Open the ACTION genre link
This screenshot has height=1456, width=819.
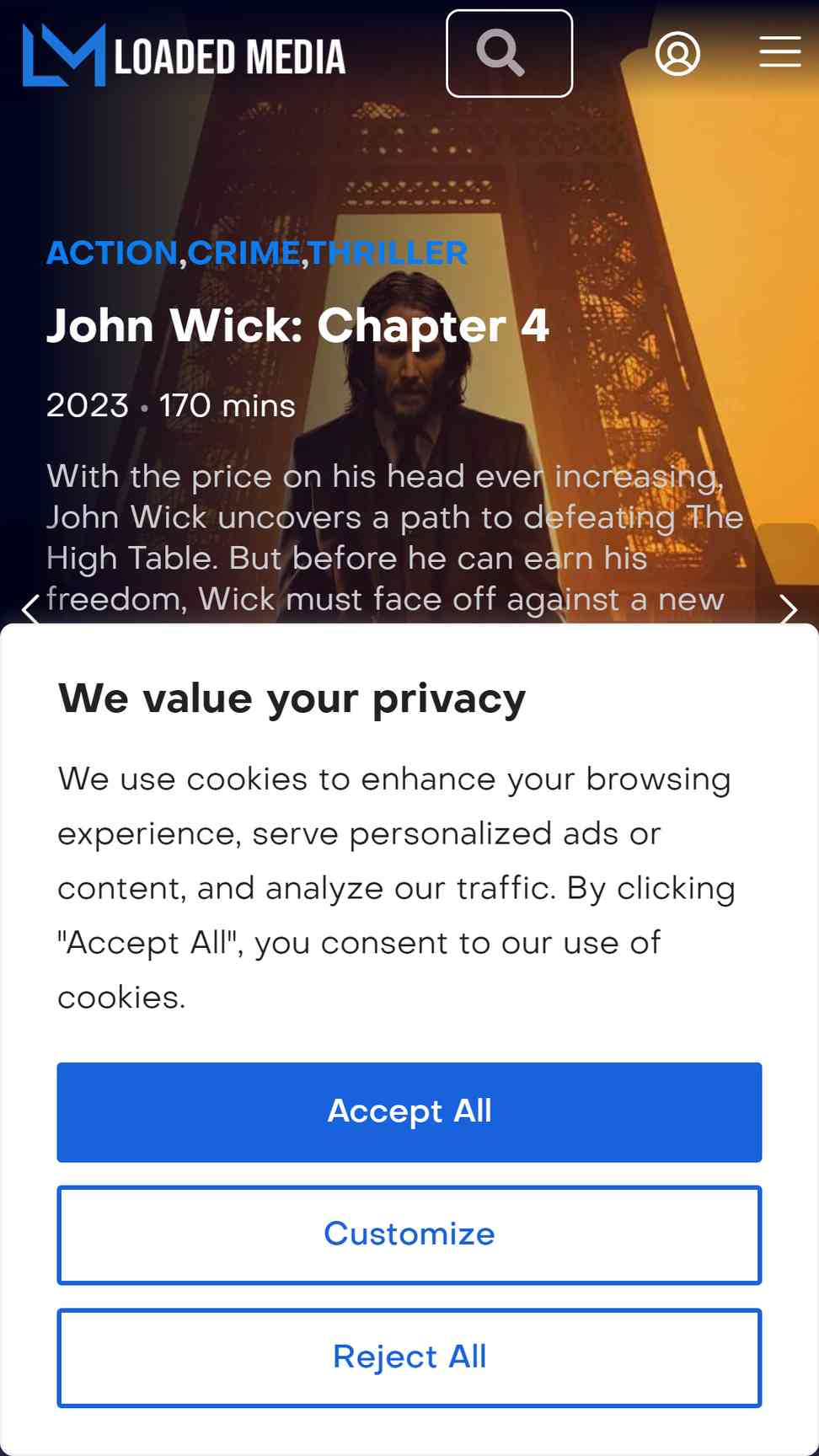[x=112, y=253]
